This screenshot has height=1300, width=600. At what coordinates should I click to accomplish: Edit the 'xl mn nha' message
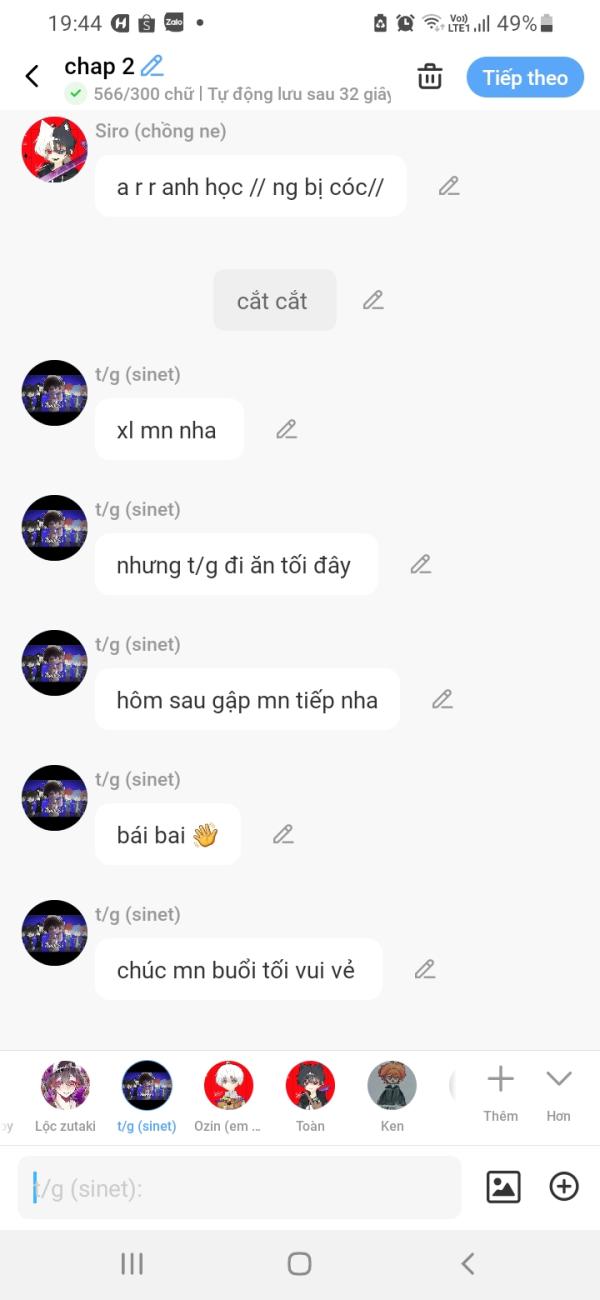(x=286, y=429)
